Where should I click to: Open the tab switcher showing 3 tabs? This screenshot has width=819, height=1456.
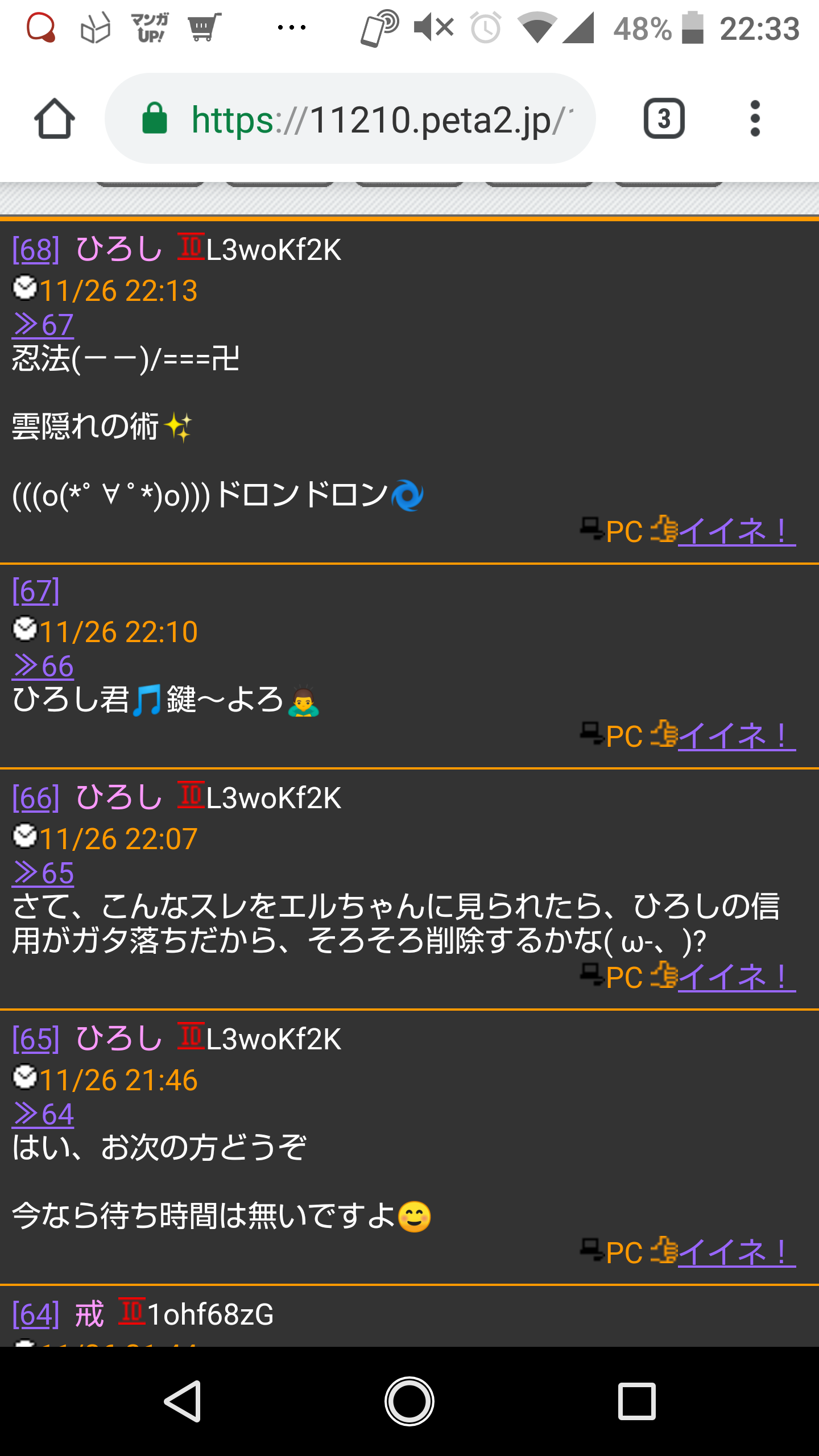pos(664,119)
